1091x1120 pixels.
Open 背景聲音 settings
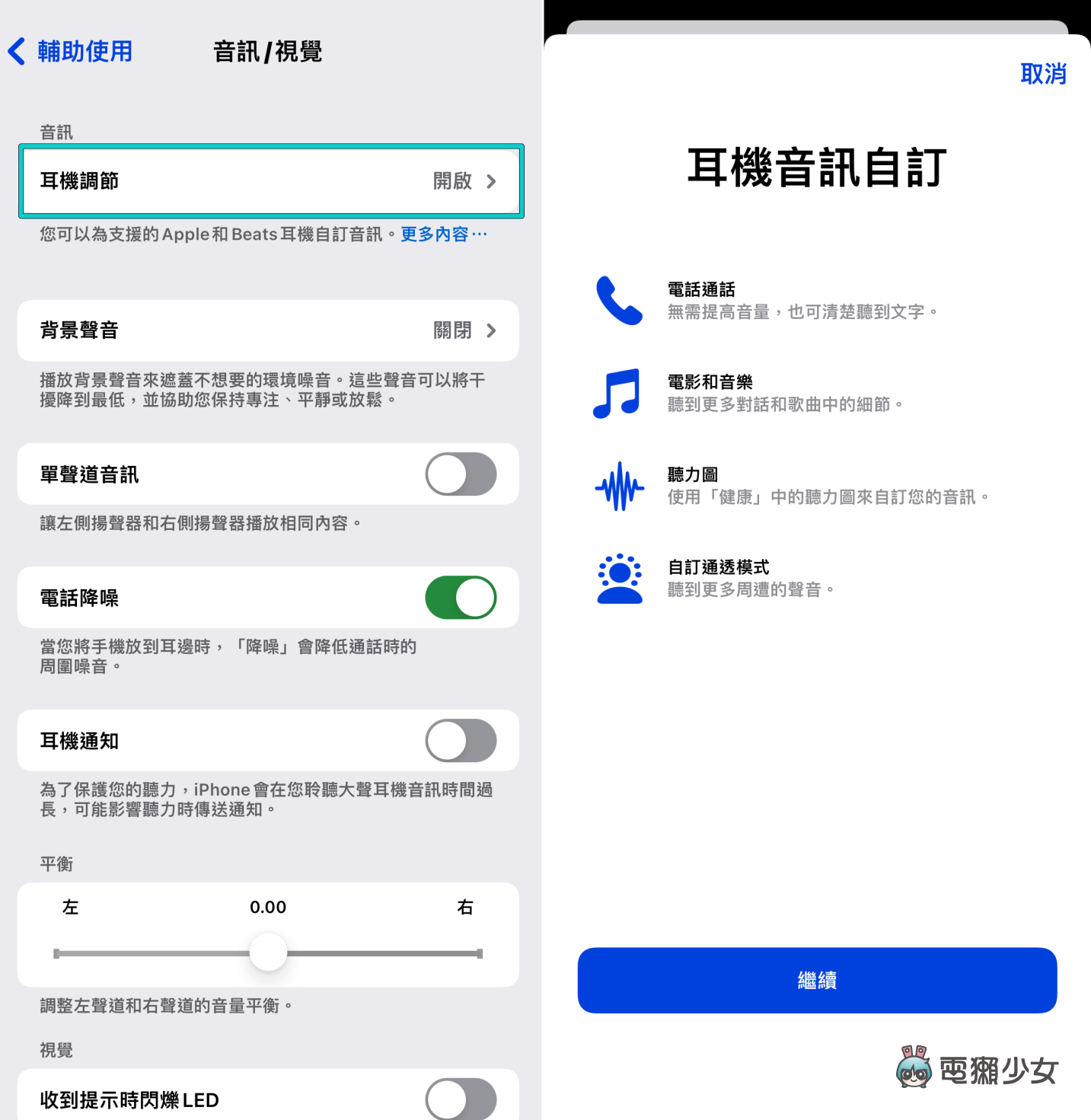[x=268, y=330]
